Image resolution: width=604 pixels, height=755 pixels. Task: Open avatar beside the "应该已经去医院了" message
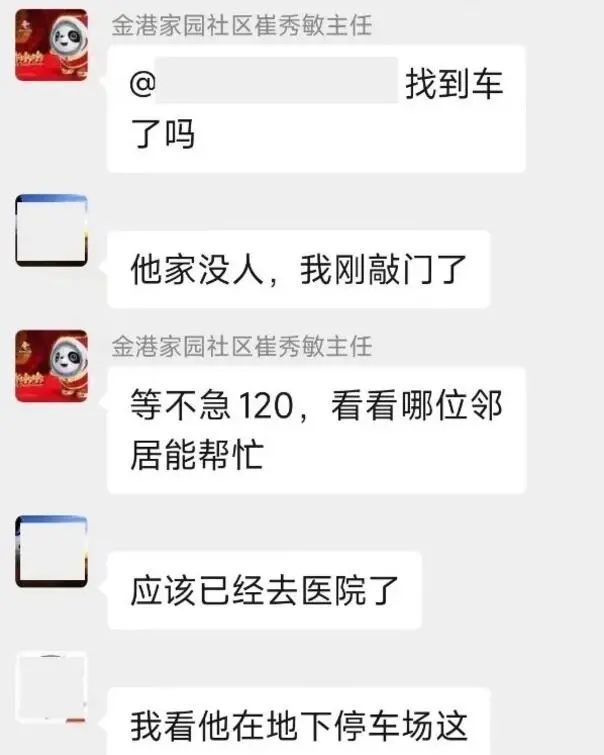[51, 551]
